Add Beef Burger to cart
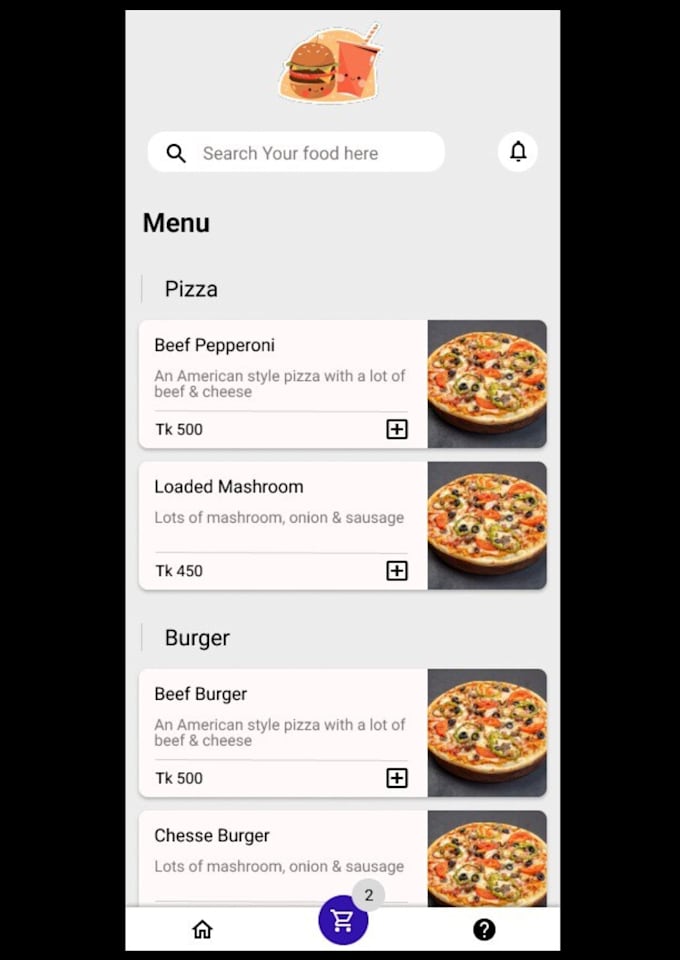680x960 pixels. tap(397, 778)
